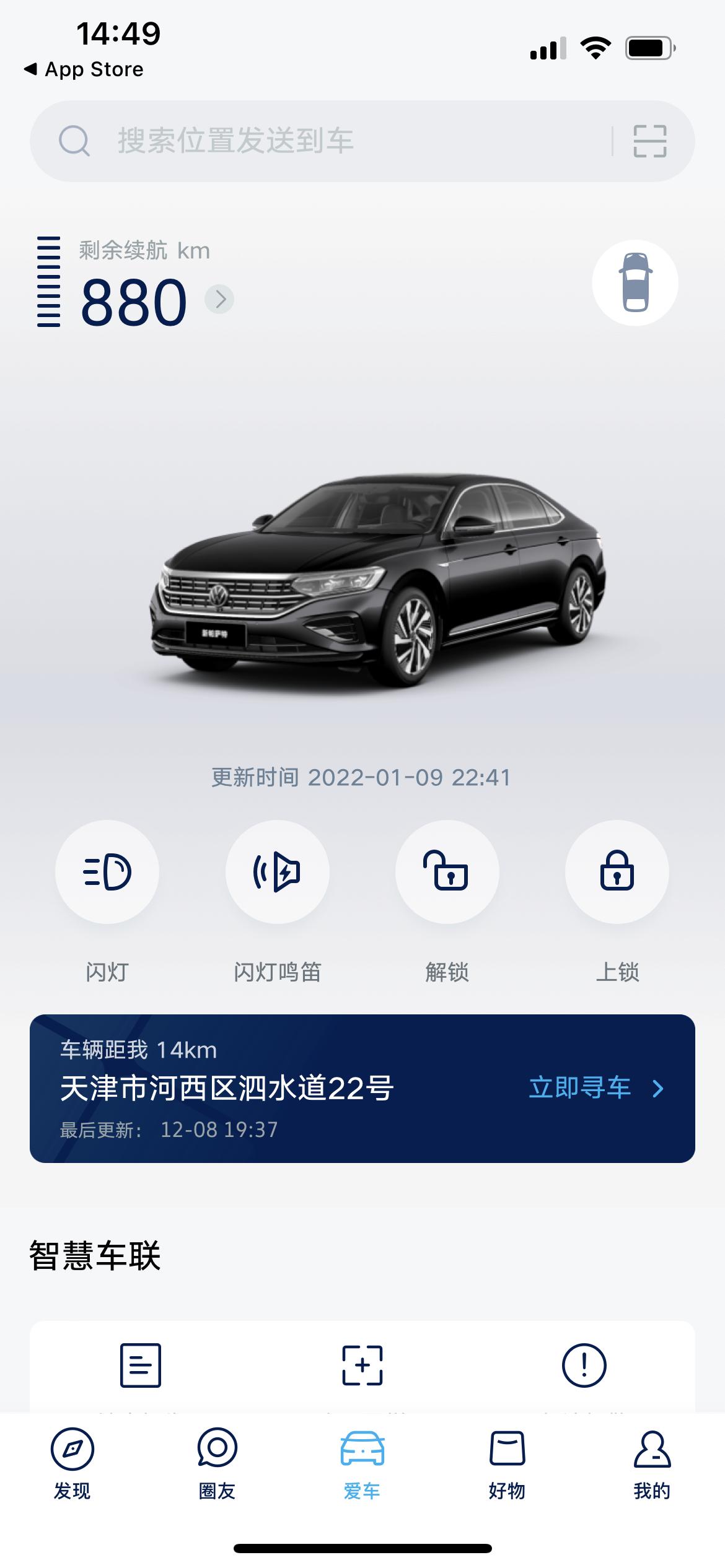Tap 上锁 to lock the car
Screen dimensions: 725x1568
pos(617,872)
